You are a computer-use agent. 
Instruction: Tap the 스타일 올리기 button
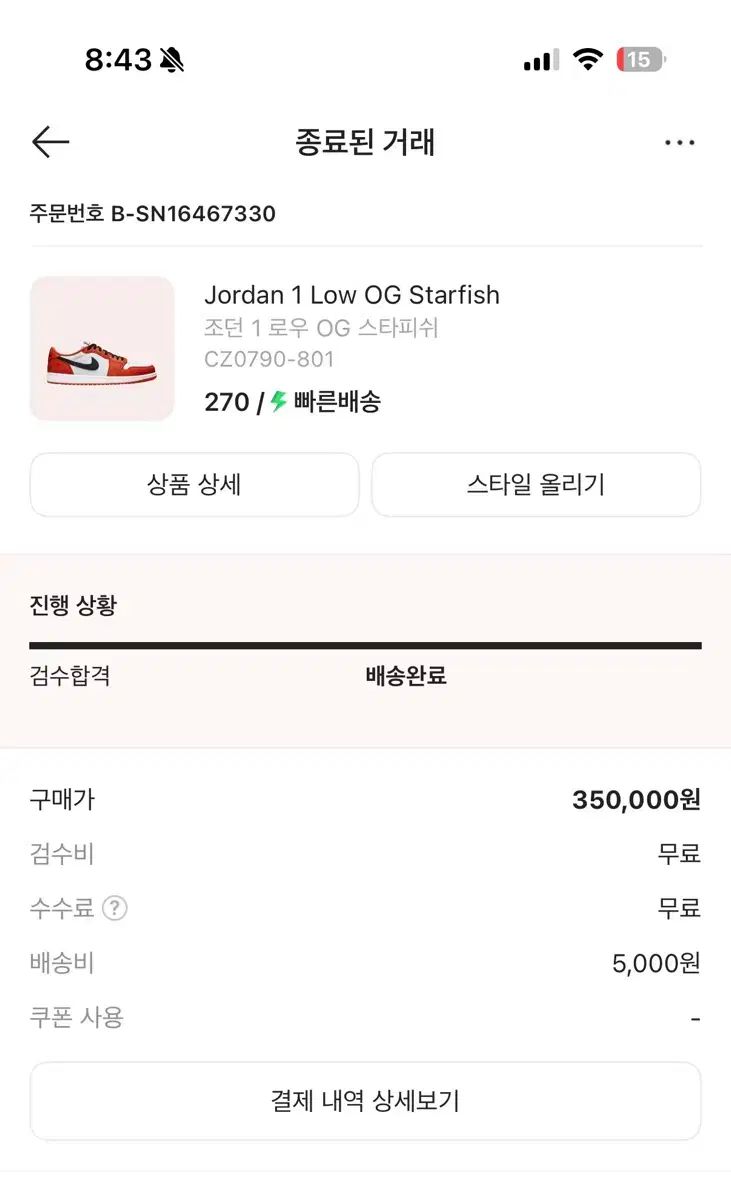coord(536,485)
